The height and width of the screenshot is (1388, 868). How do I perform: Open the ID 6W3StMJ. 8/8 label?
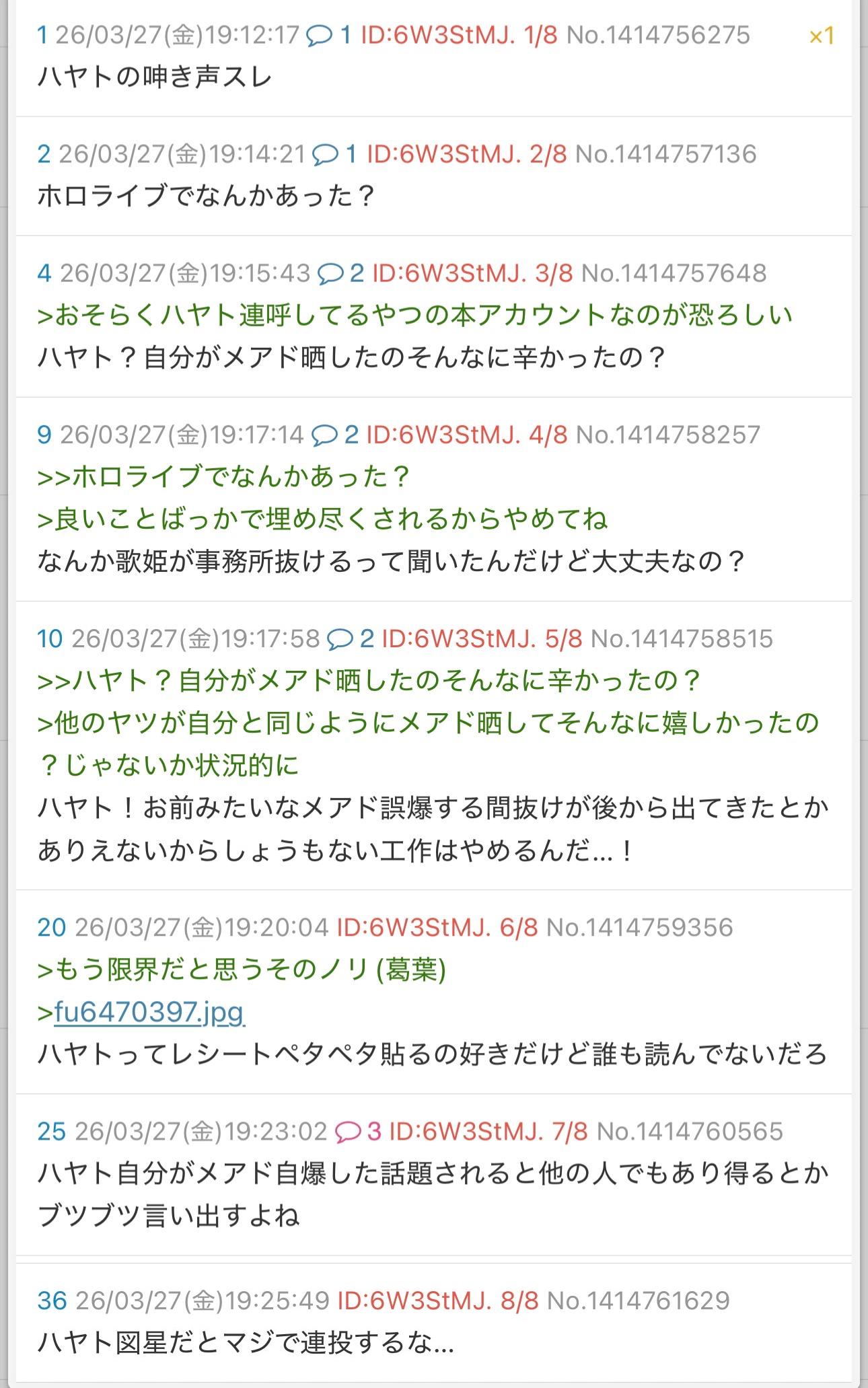437,1301
